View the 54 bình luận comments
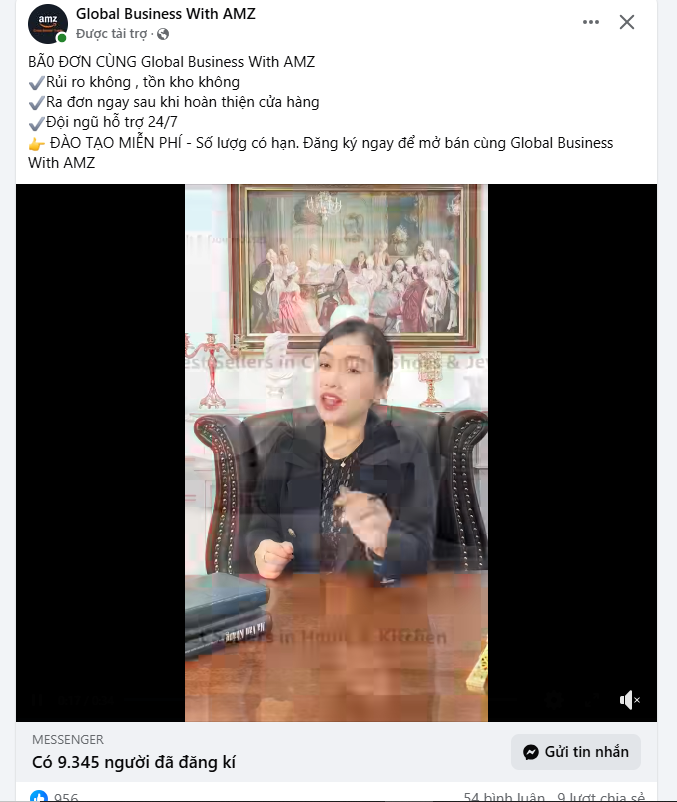The image size is (677, 802). (504, 797)
